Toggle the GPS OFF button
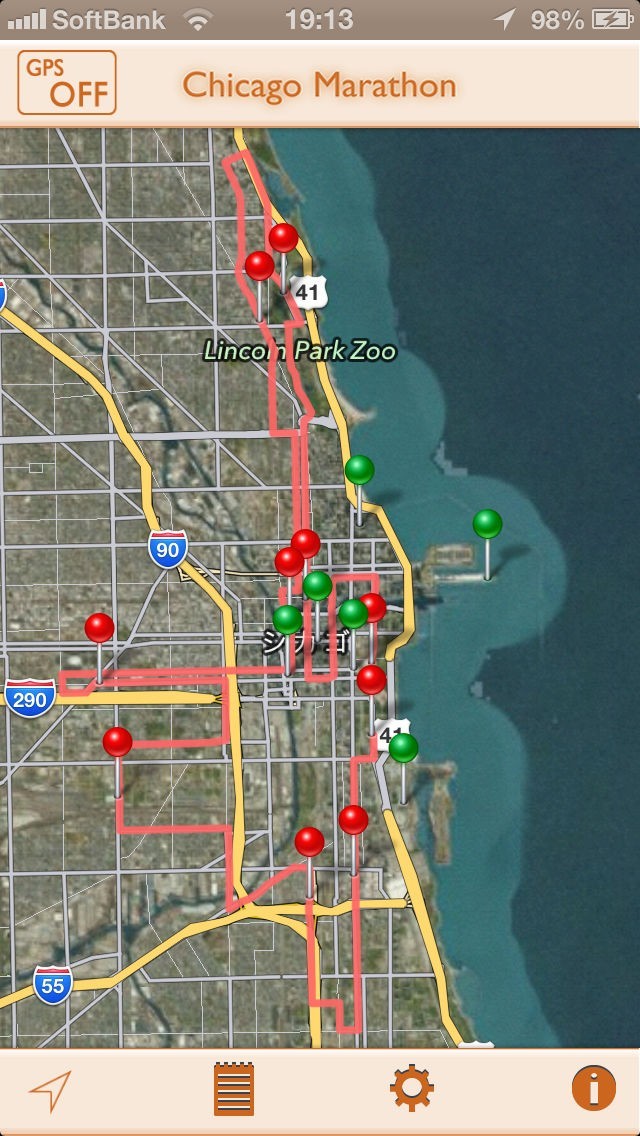Viewport: 640px width, 1136px height. tap(67, 82)
